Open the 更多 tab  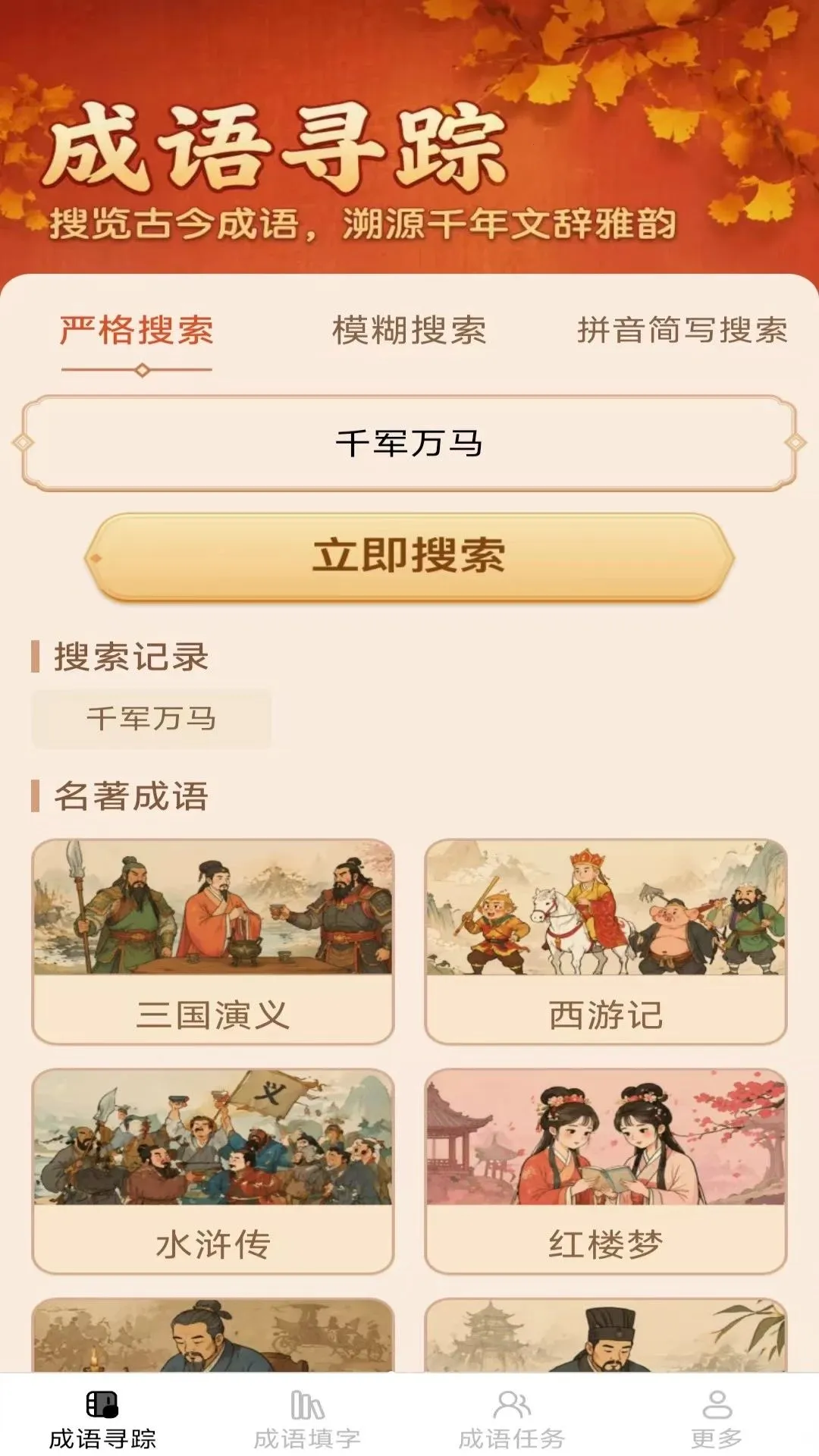pyautogui.click(x=717, y=1419)
